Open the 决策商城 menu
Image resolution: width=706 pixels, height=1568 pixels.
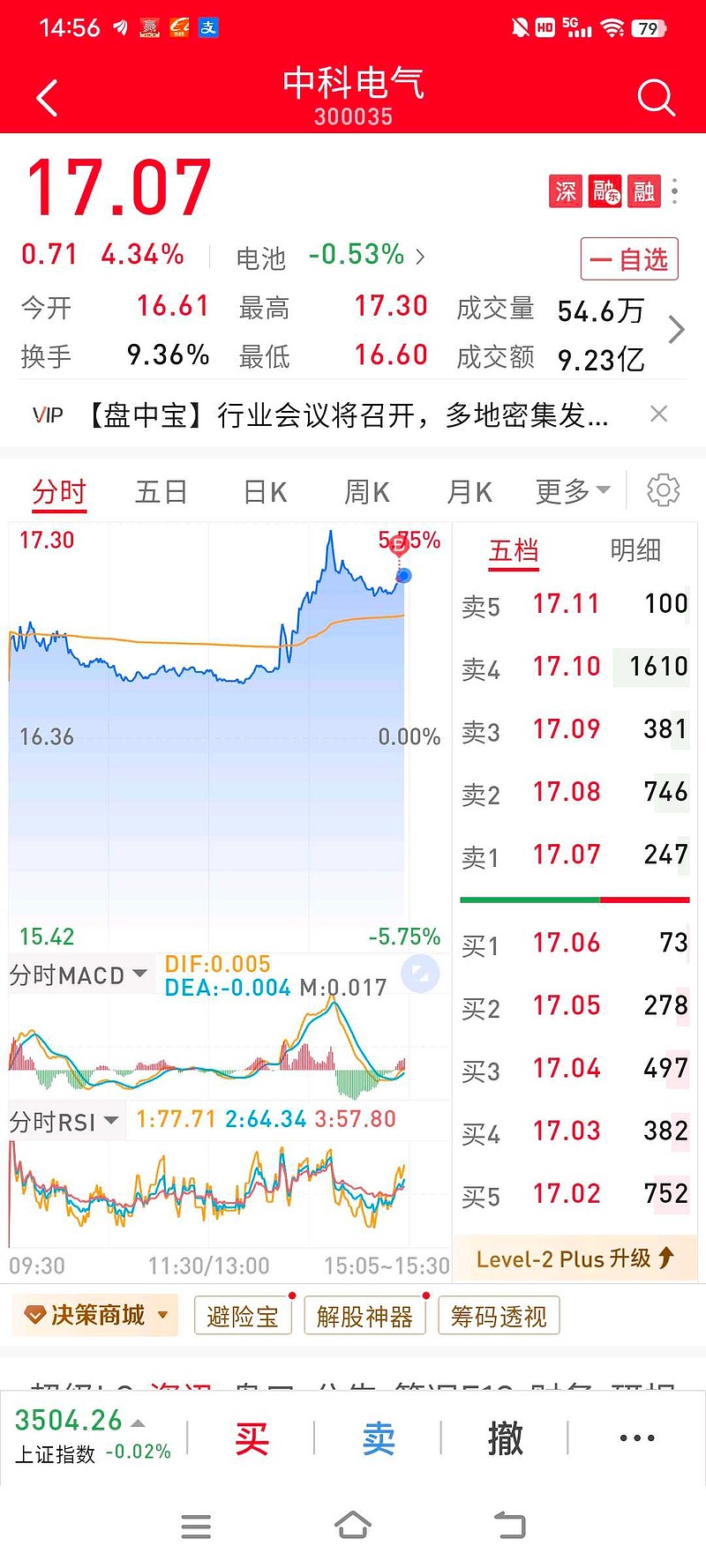[95, 1315]
